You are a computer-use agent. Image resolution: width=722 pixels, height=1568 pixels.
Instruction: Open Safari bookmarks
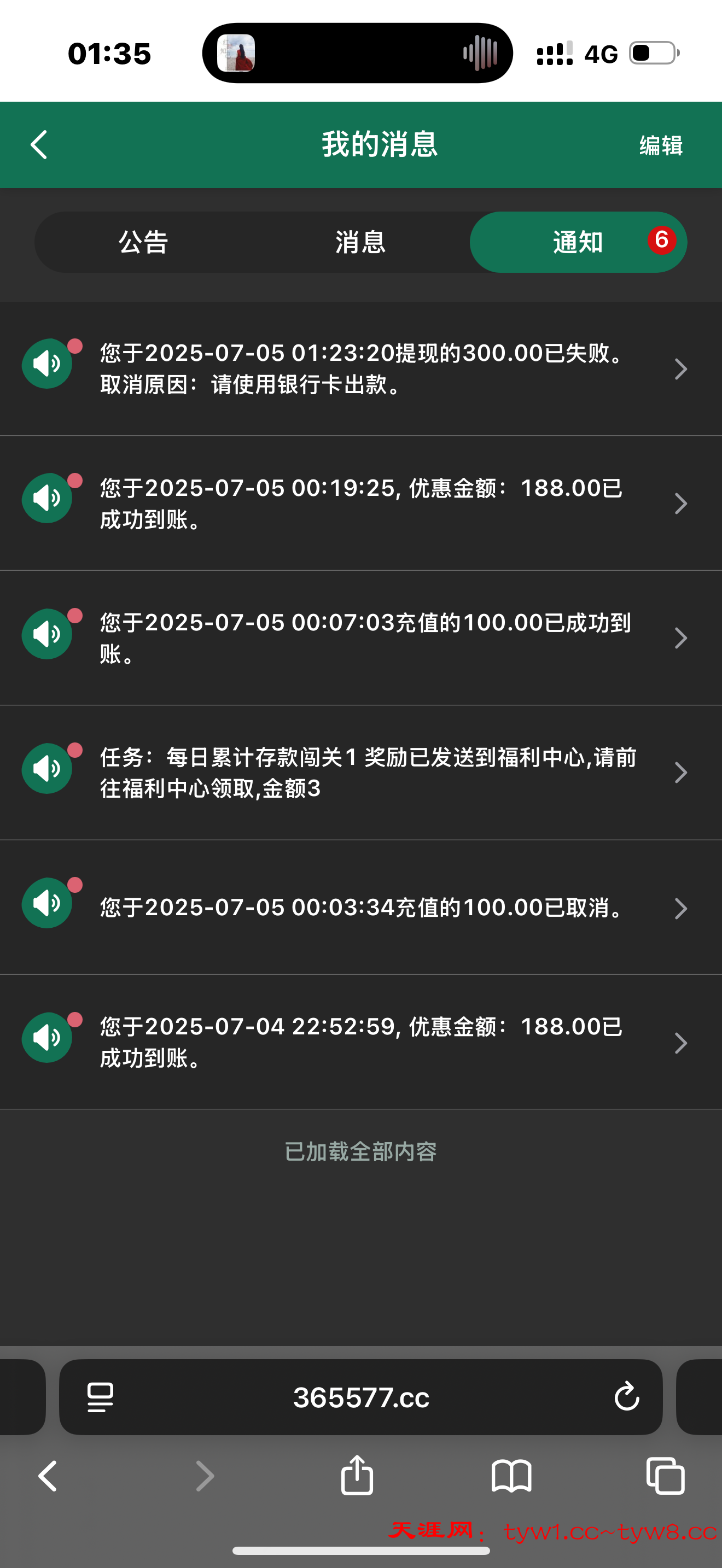pos(511,1476)
